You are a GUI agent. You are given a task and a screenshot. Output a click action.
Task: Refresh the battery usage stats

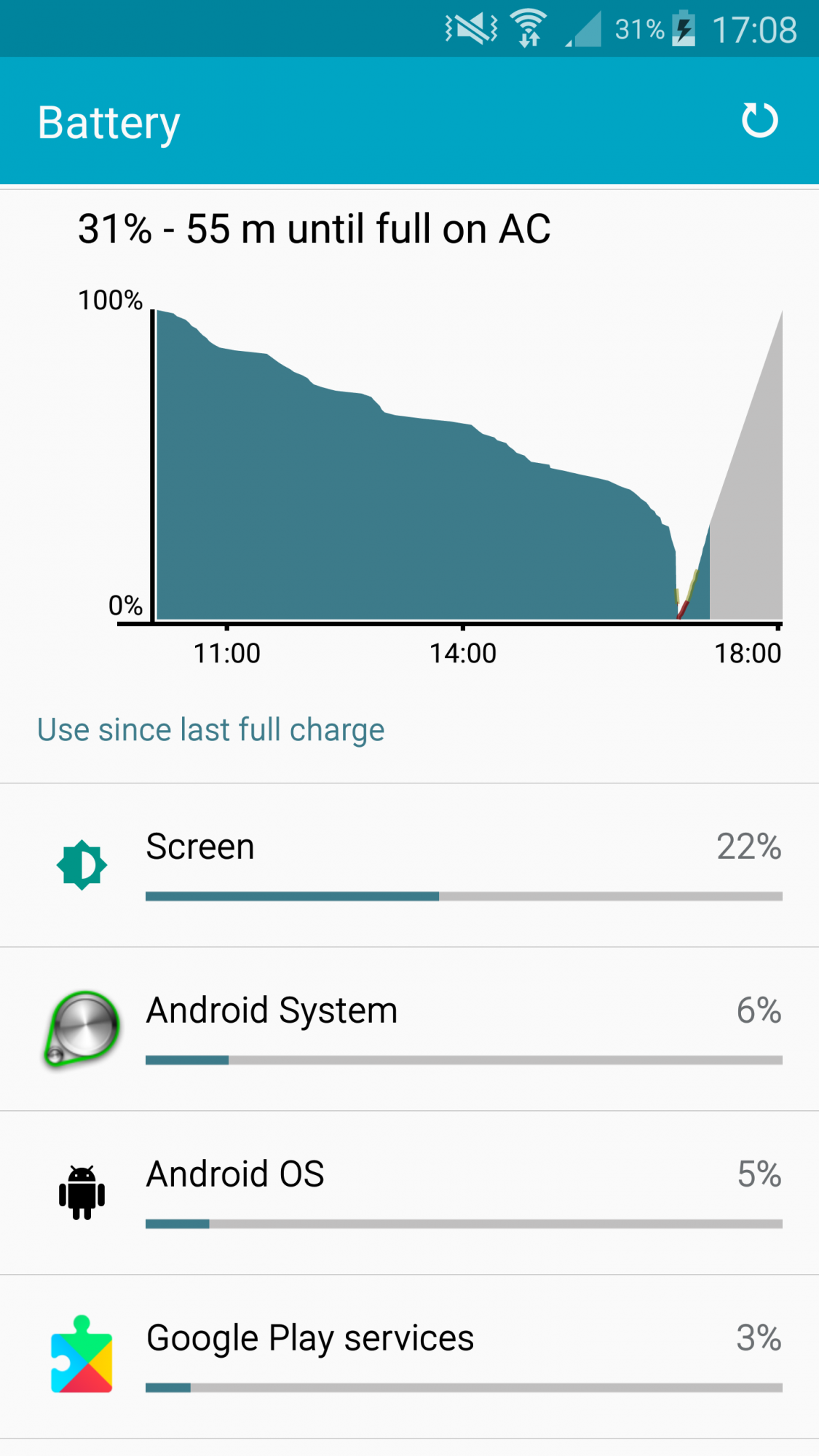click(759, 121)
